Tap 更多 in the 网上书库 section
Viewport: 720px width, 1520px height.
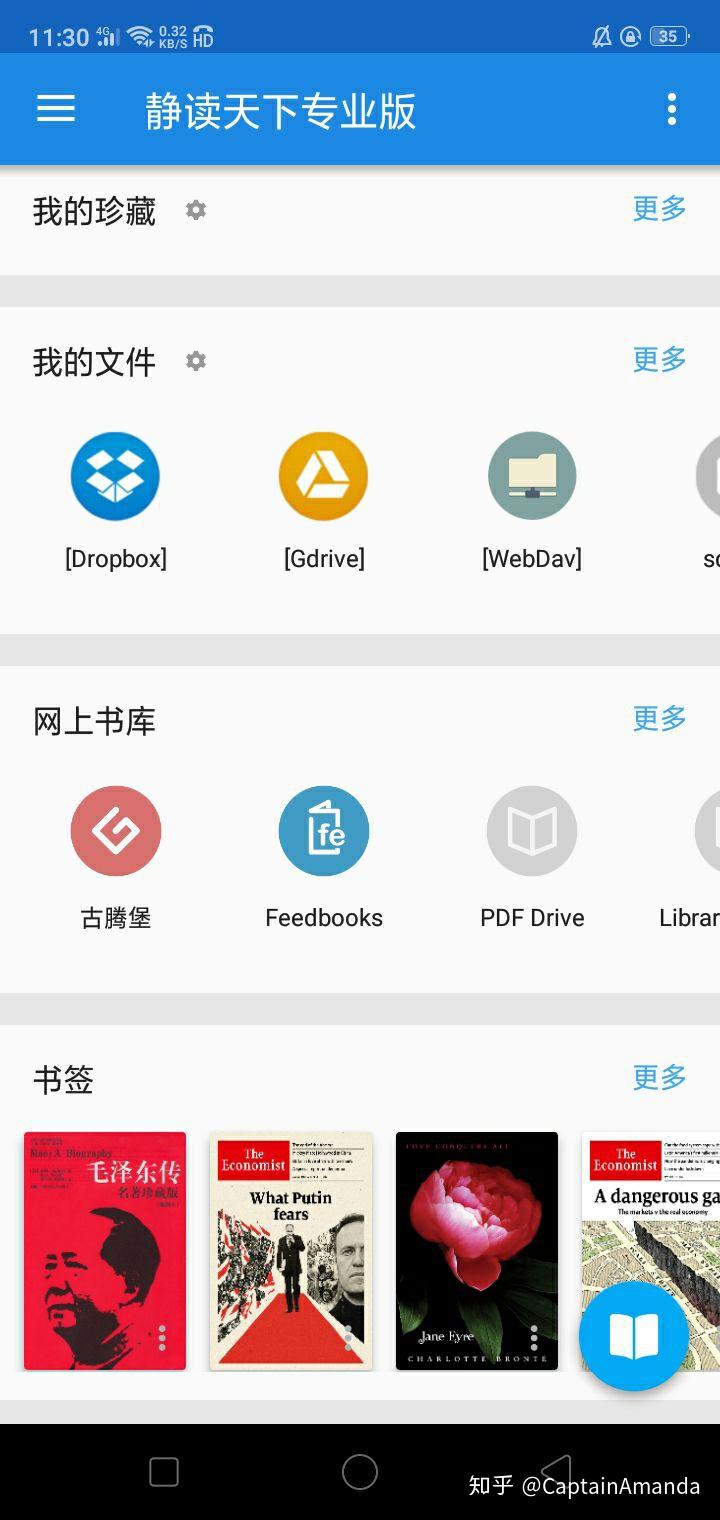(659, 719)
